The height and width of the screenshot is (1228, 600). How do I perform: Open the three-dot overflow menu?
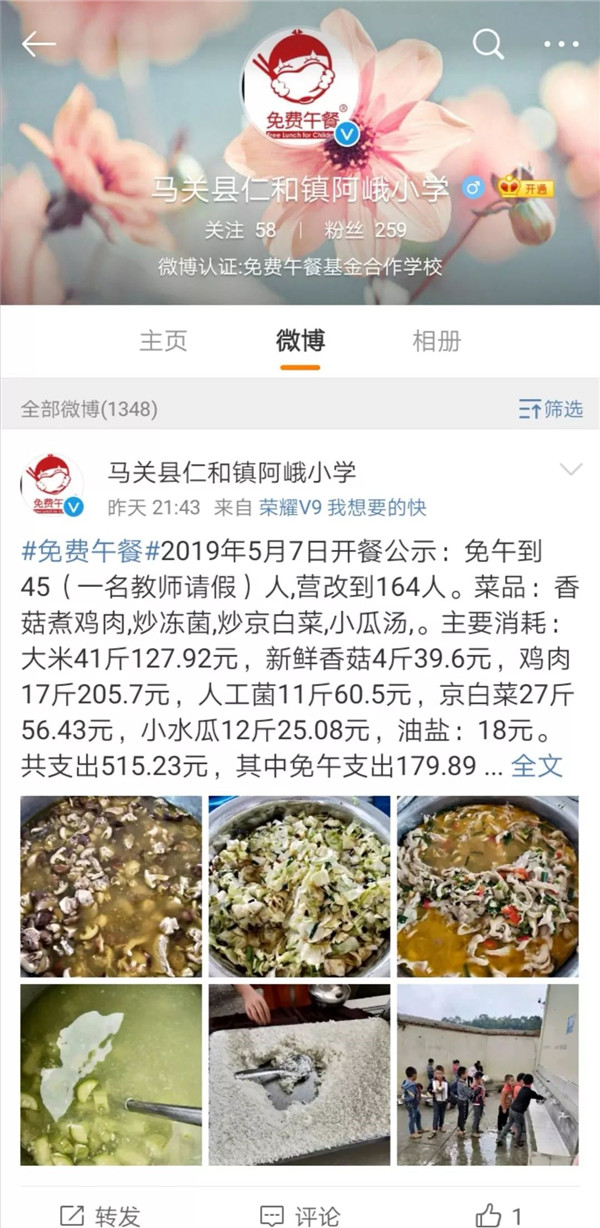click(x=561, y=44)
